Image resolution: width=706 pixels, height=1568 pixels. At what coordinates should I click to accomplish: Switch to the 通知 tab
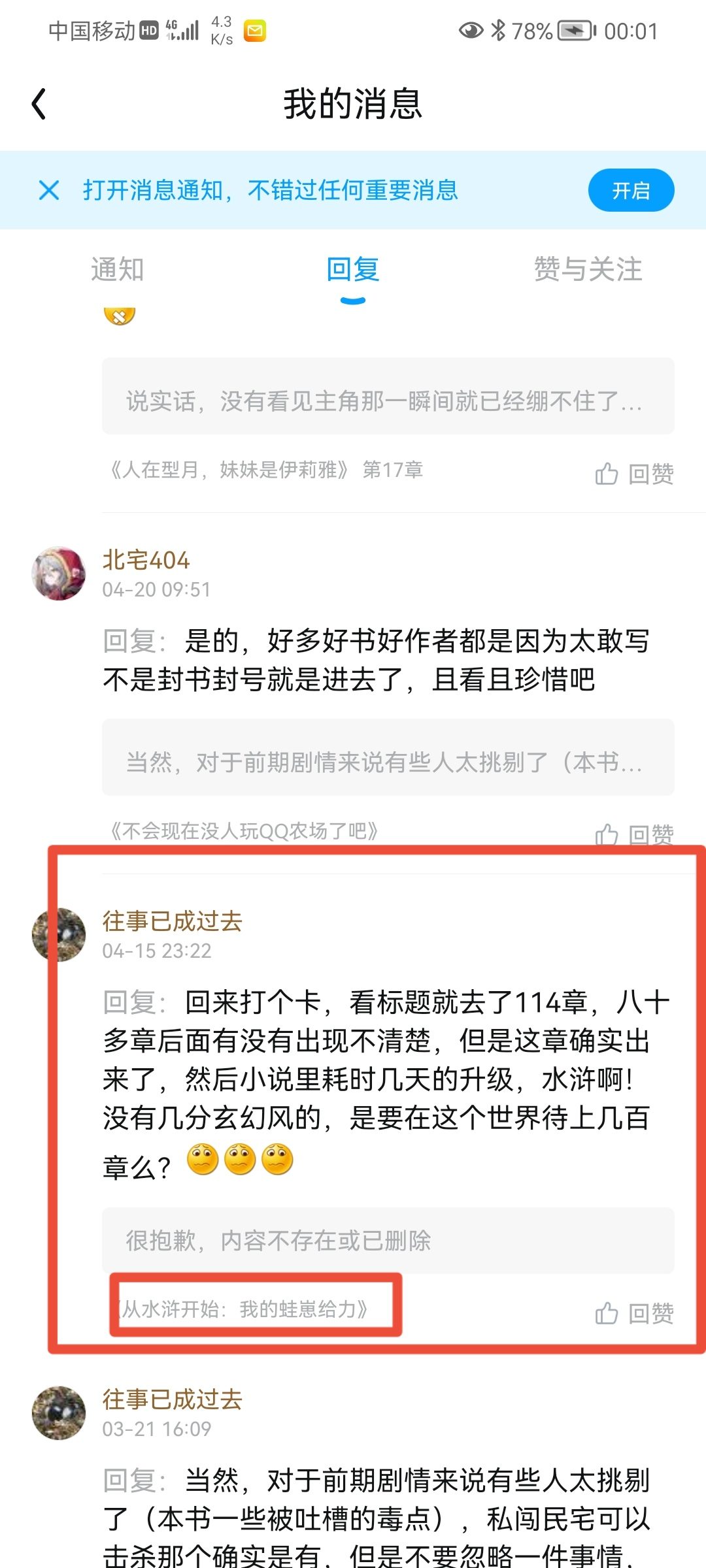tap(118, 269)
